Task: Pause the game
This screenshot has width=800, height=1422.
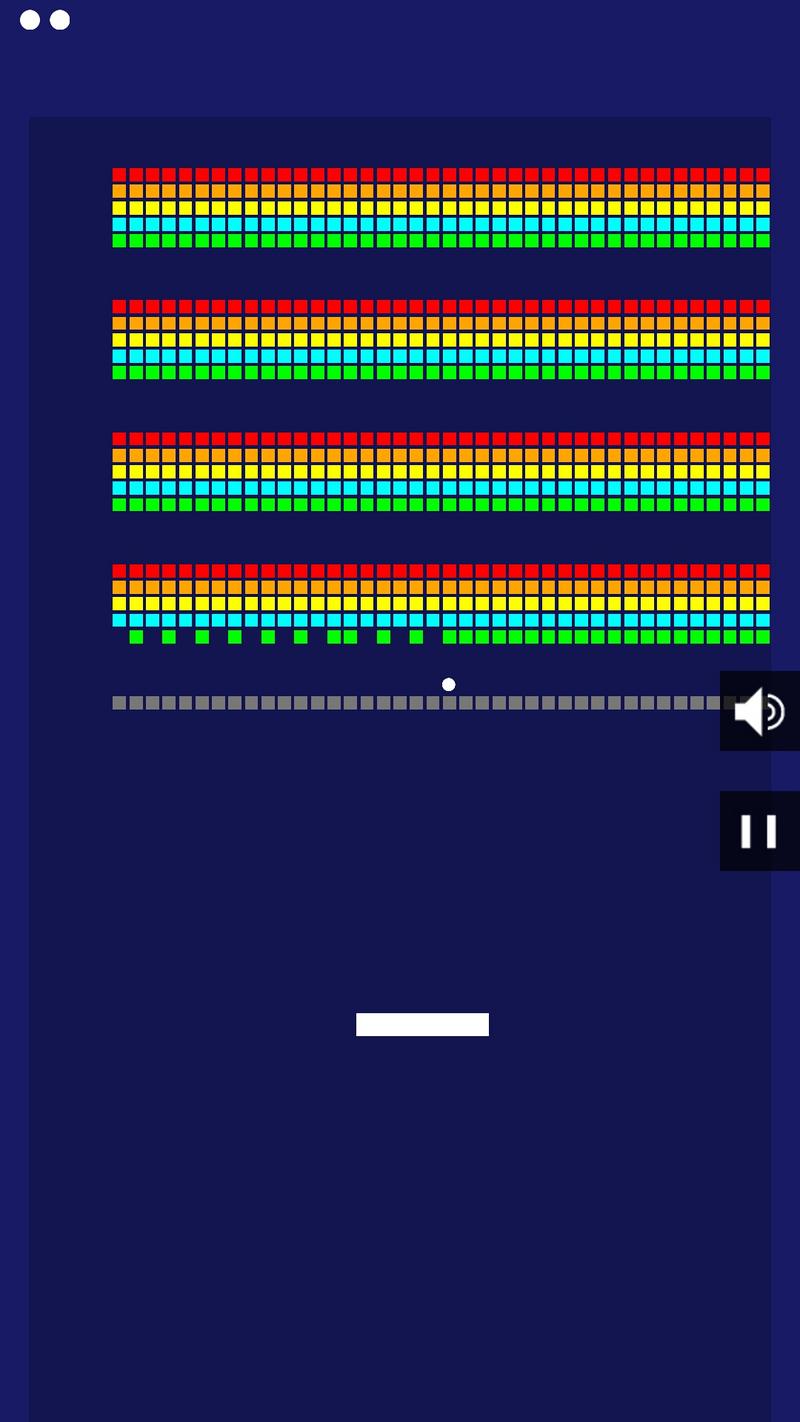Action: tap(759, 831)
